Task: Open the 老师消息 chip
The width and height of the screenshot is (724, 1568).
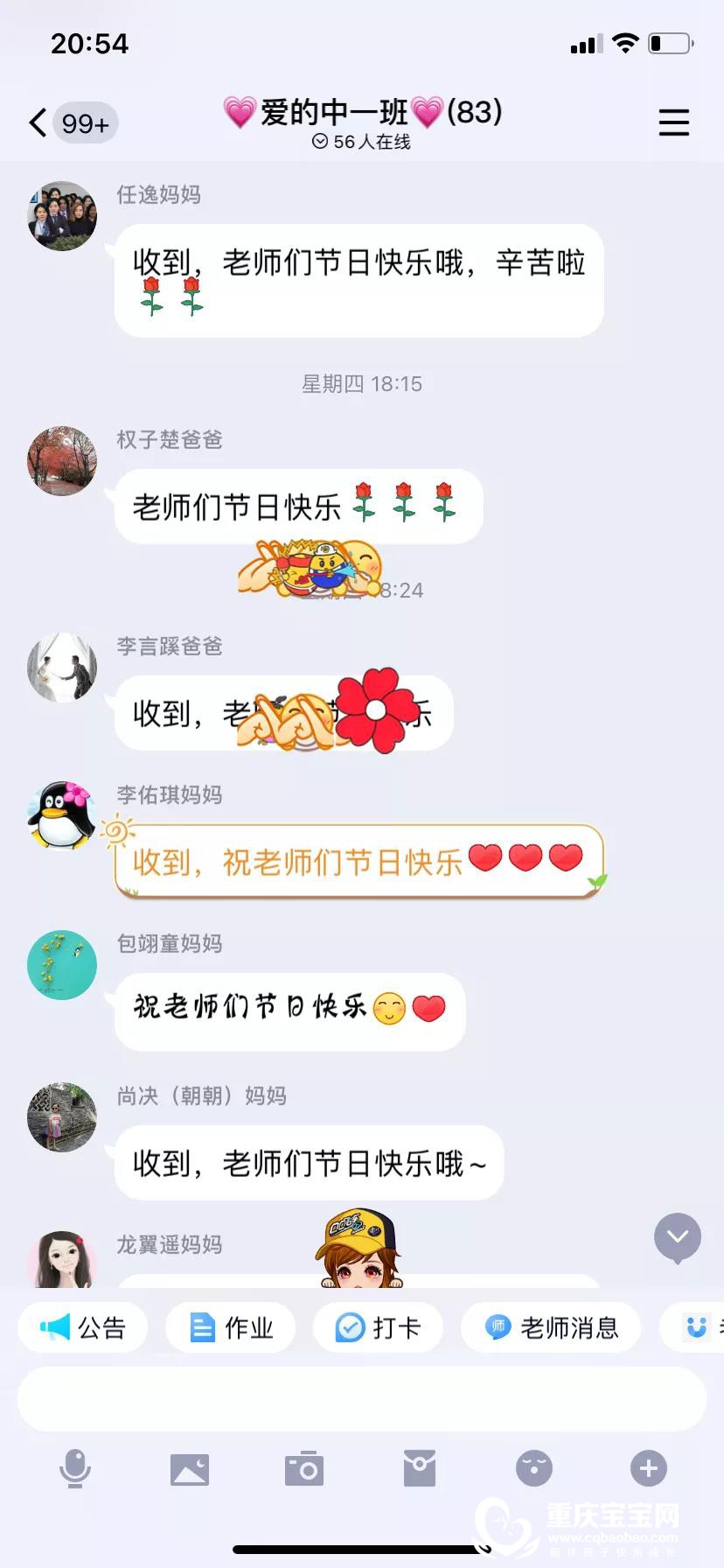Action: (x=551, y=1328)
